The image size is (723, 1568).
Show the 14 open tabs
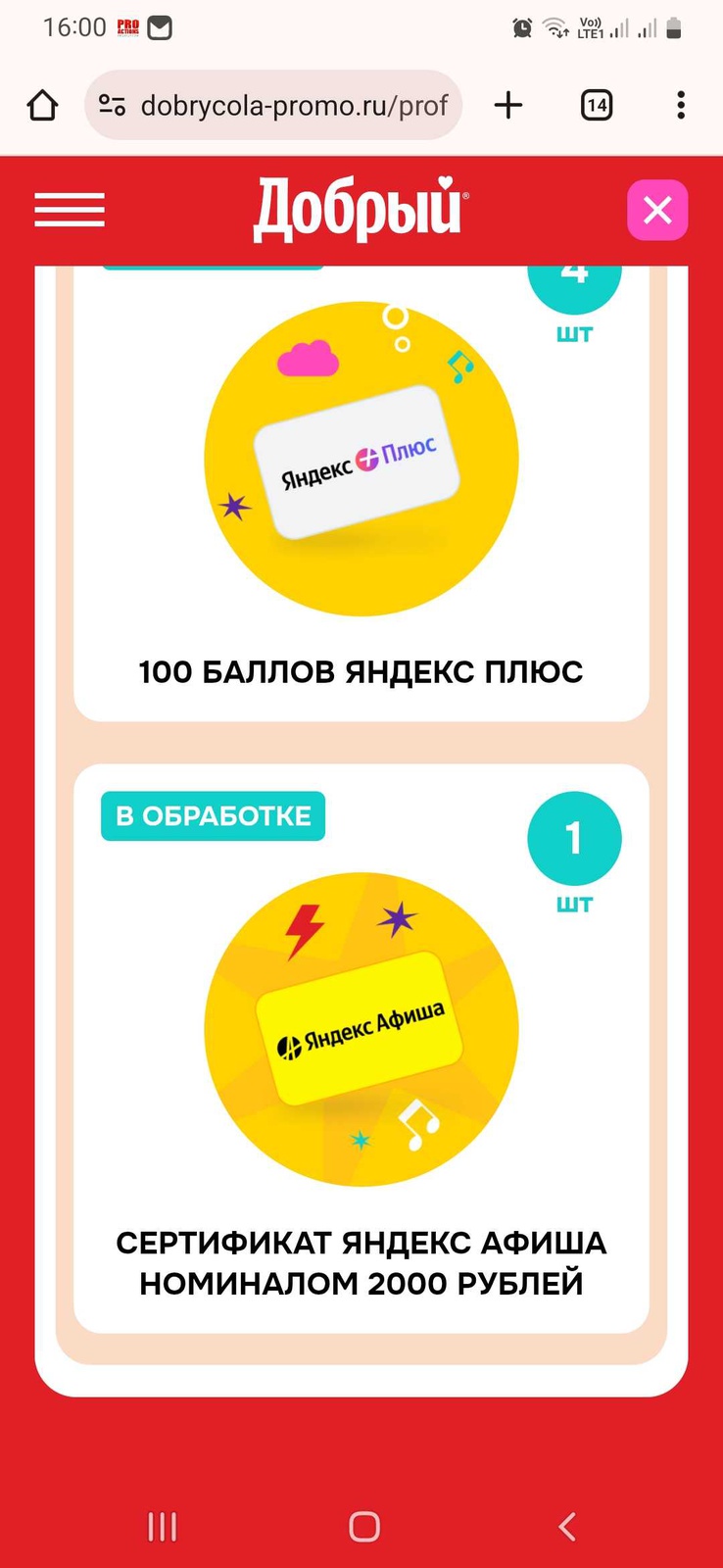click(597, 105)
